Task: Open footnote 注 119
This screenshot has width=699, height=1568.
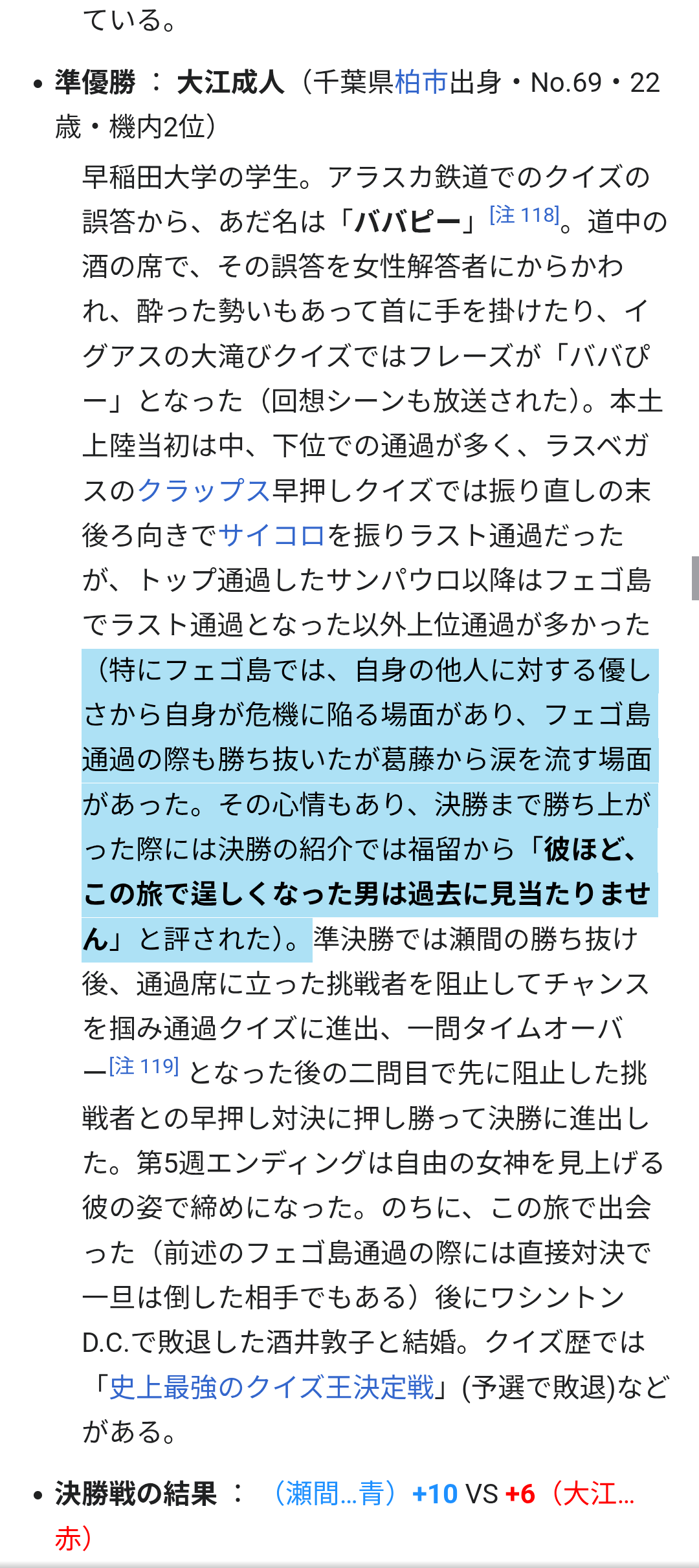Action: pos(144,1066)
